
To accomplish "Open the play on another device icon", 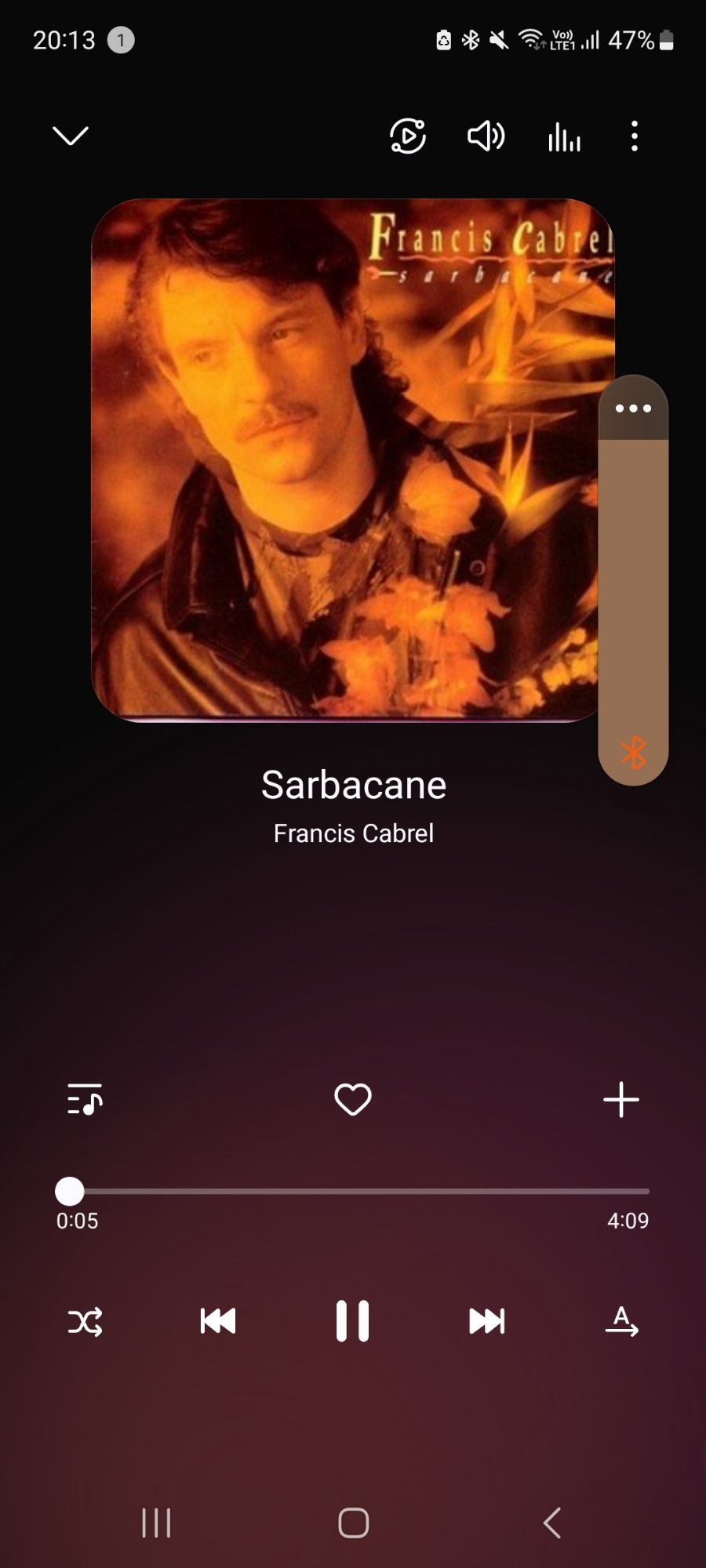I will [x=407, y=136].
